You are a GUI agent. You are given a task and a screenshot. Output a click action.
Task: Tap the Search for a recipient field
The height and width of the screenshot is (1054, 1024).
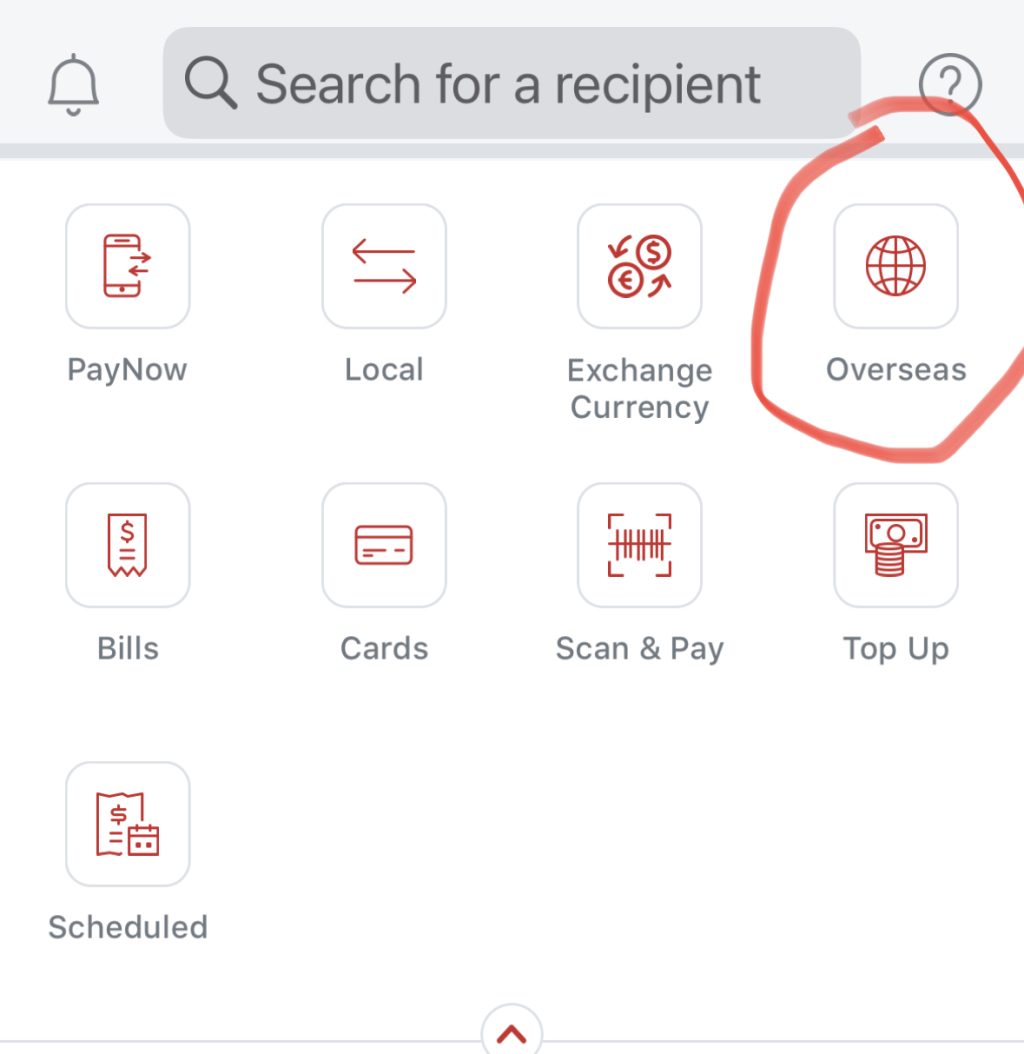[x=511, y=84]
